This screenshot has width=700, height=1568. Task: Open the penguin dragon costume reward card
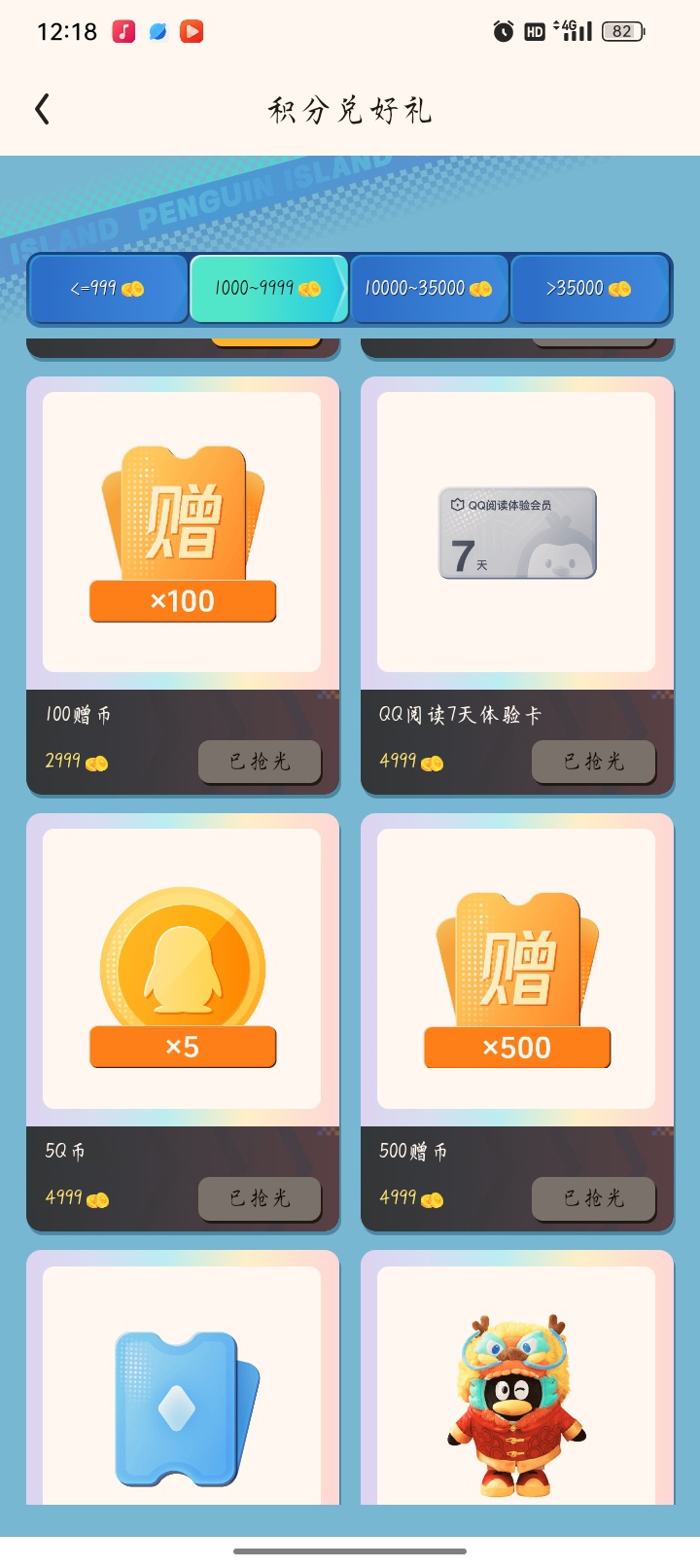[x=517, y=1378]
